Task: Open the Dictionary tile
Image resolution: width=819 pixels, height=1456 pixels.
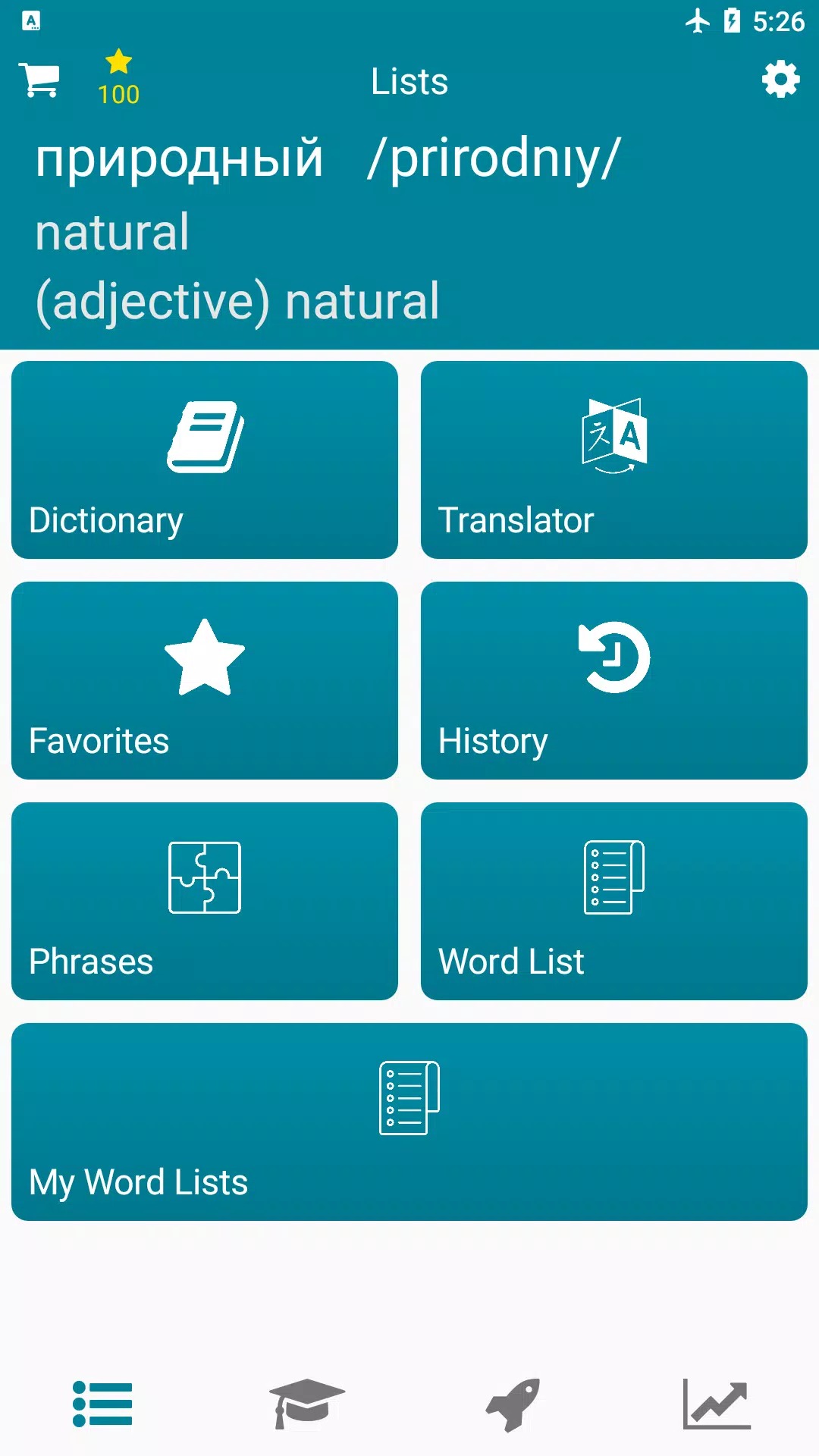Action: coord(205,460)
